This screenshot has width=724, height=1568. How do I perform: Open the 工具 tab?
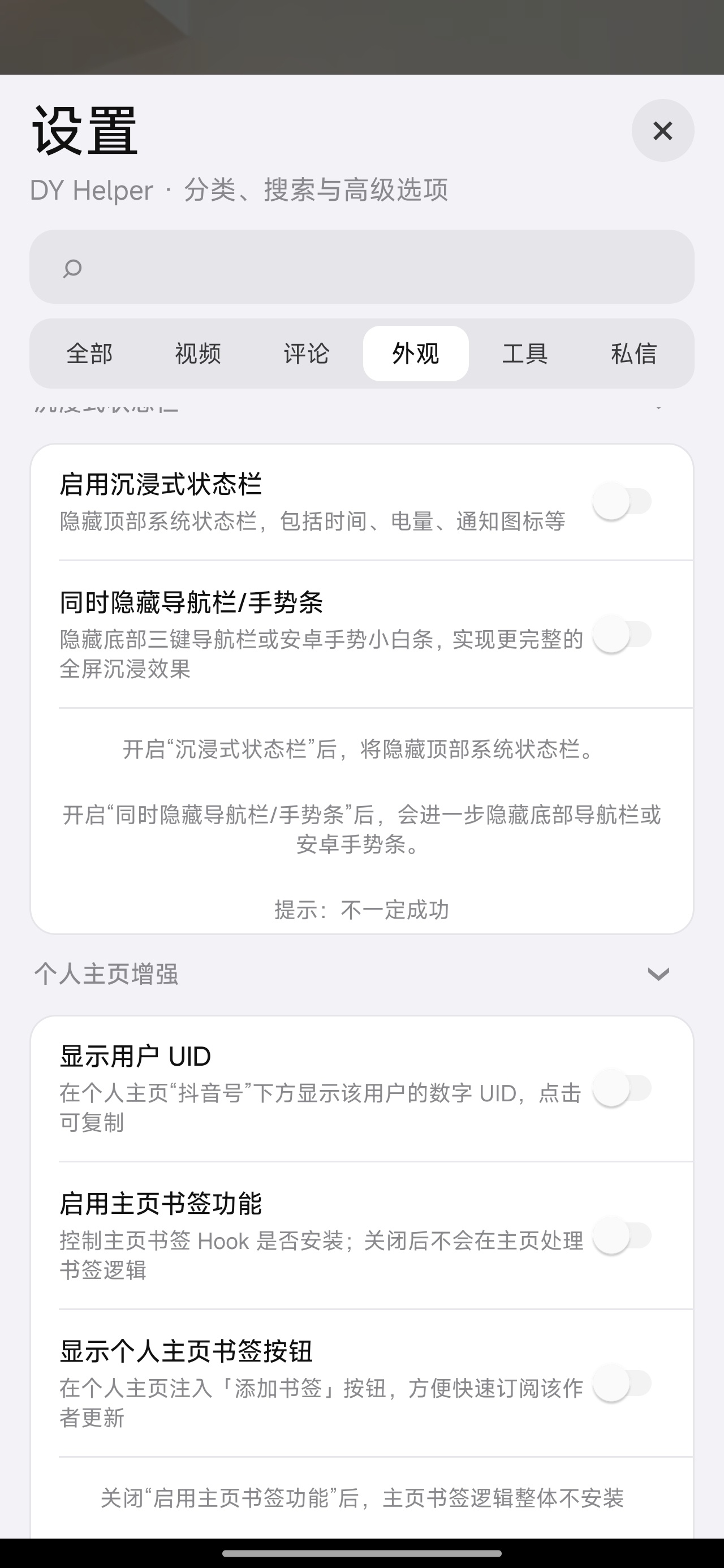pyautogui.click(x=525, y=354)
